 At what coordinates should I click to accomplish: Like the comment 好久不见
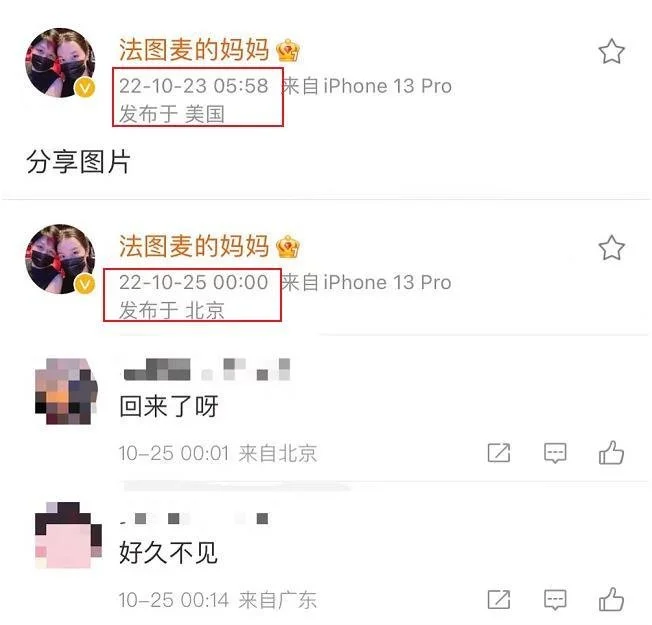tap(611, 600)
